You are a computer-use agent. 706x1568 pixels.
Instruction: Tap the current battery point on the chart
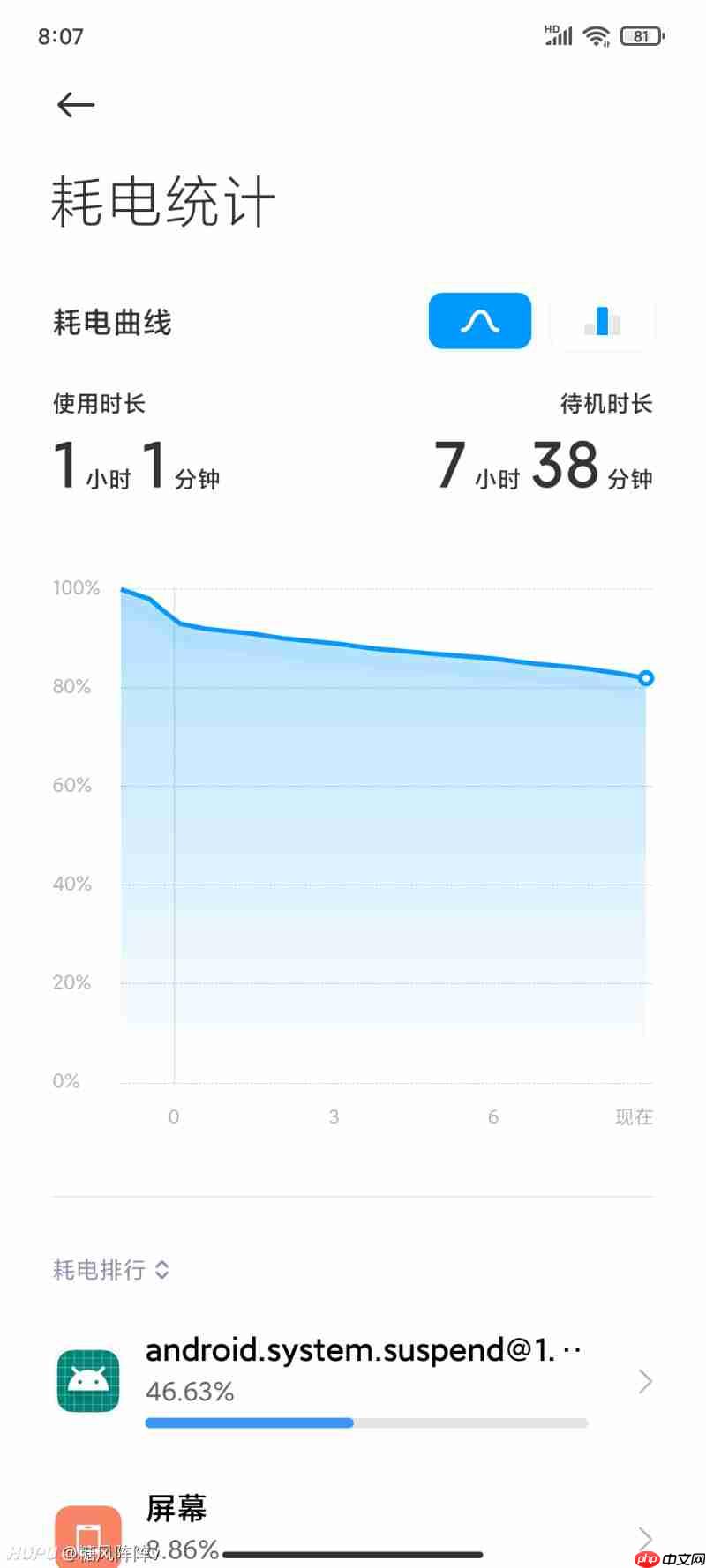(x=645, y=678)
